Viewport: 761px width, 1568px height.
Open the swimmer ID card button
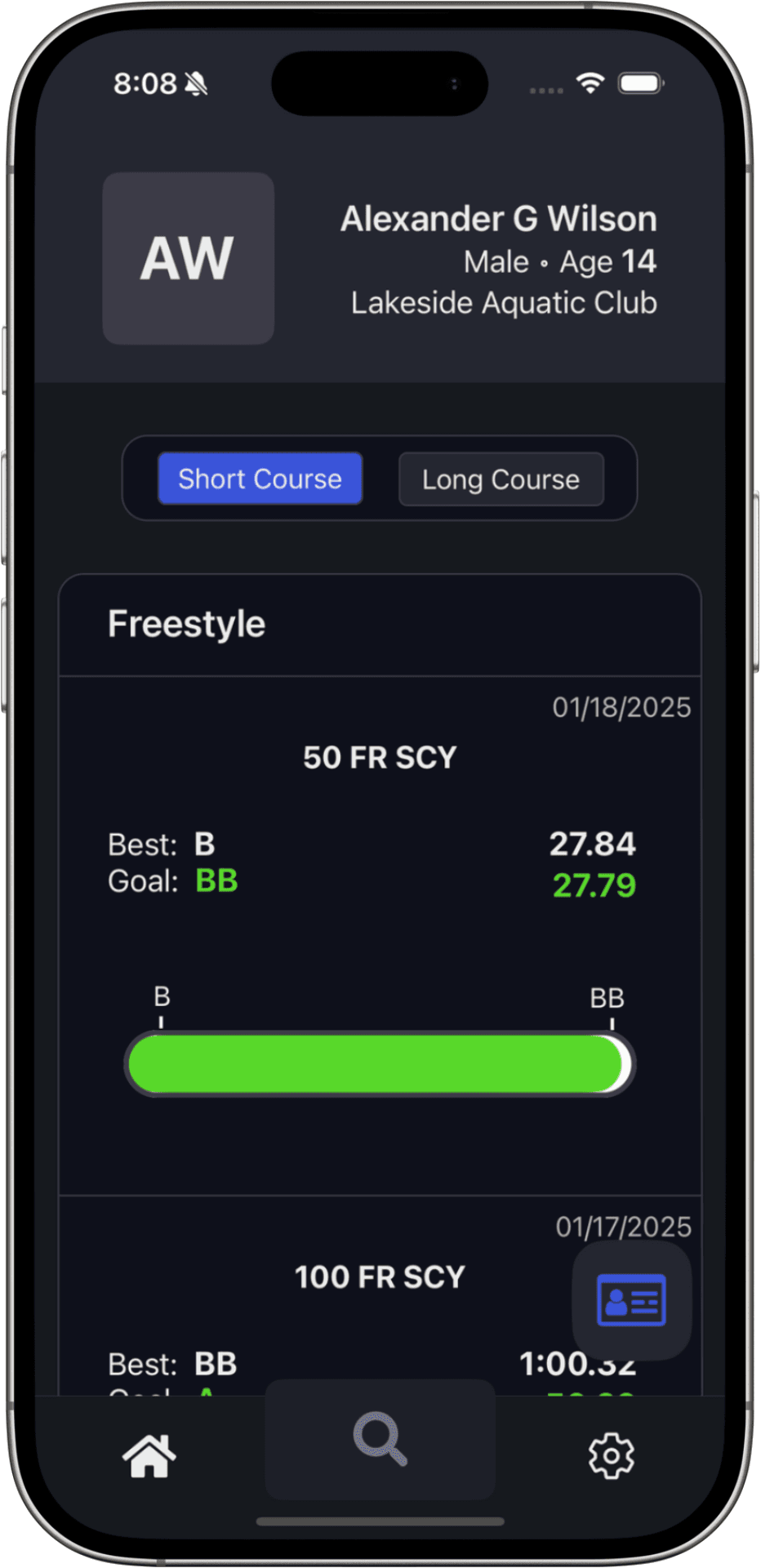coord(631,1300)
